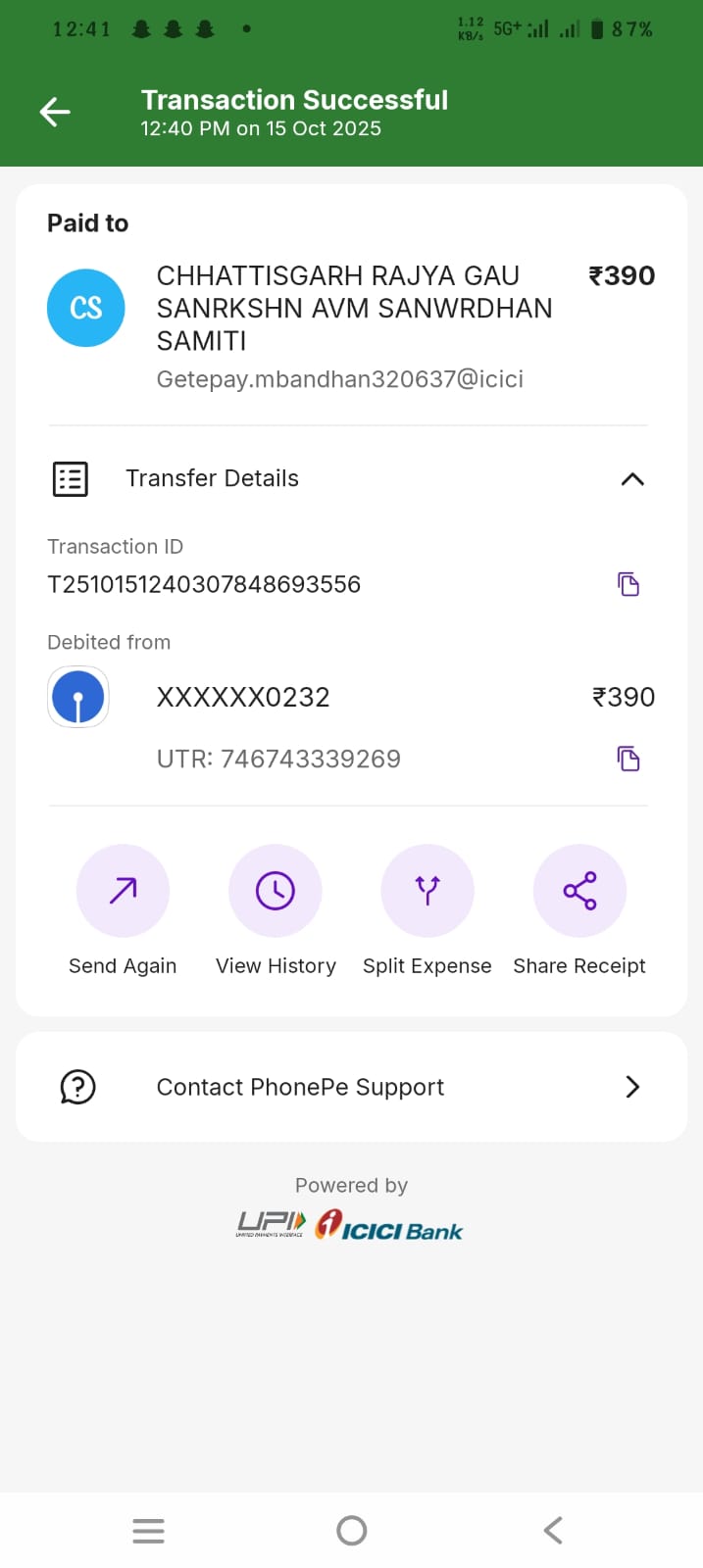The image size is (703, 1568).
Task: Share Receipt of this payment
Action: [x=579, y=891]
